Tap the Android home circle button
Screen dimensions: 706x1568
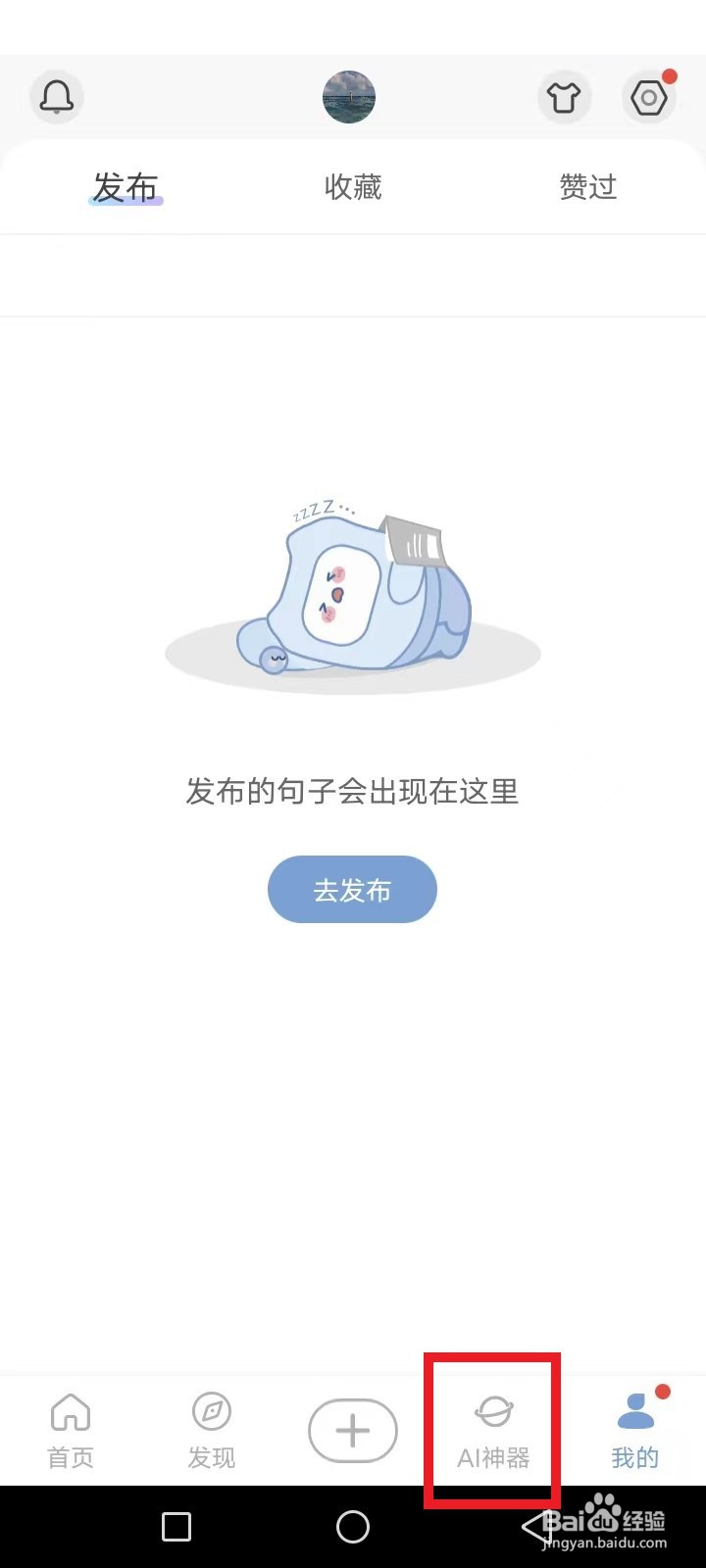[x=352, y=1526]
